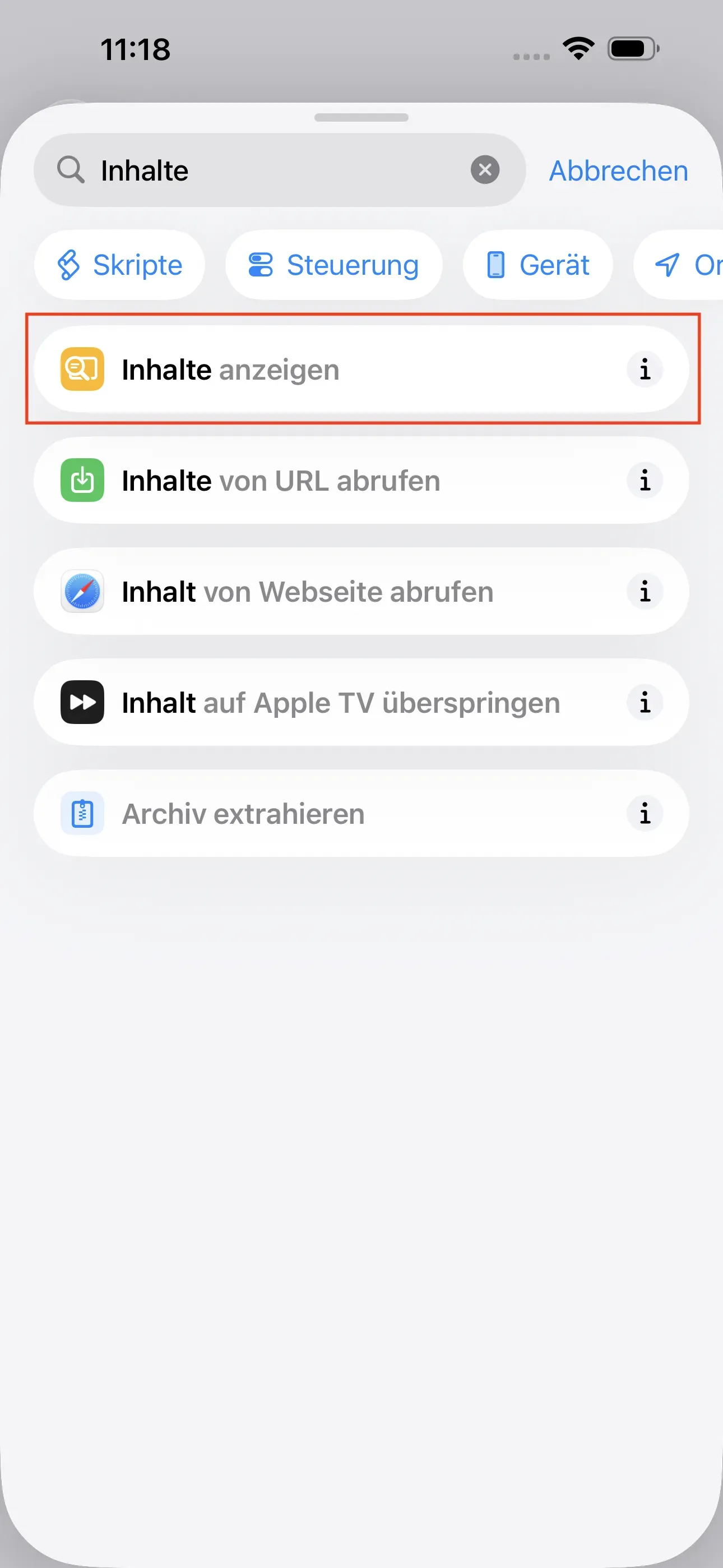
Task: Select the Archiv extrahieren clipboard icon
Action: click(82, 814)
